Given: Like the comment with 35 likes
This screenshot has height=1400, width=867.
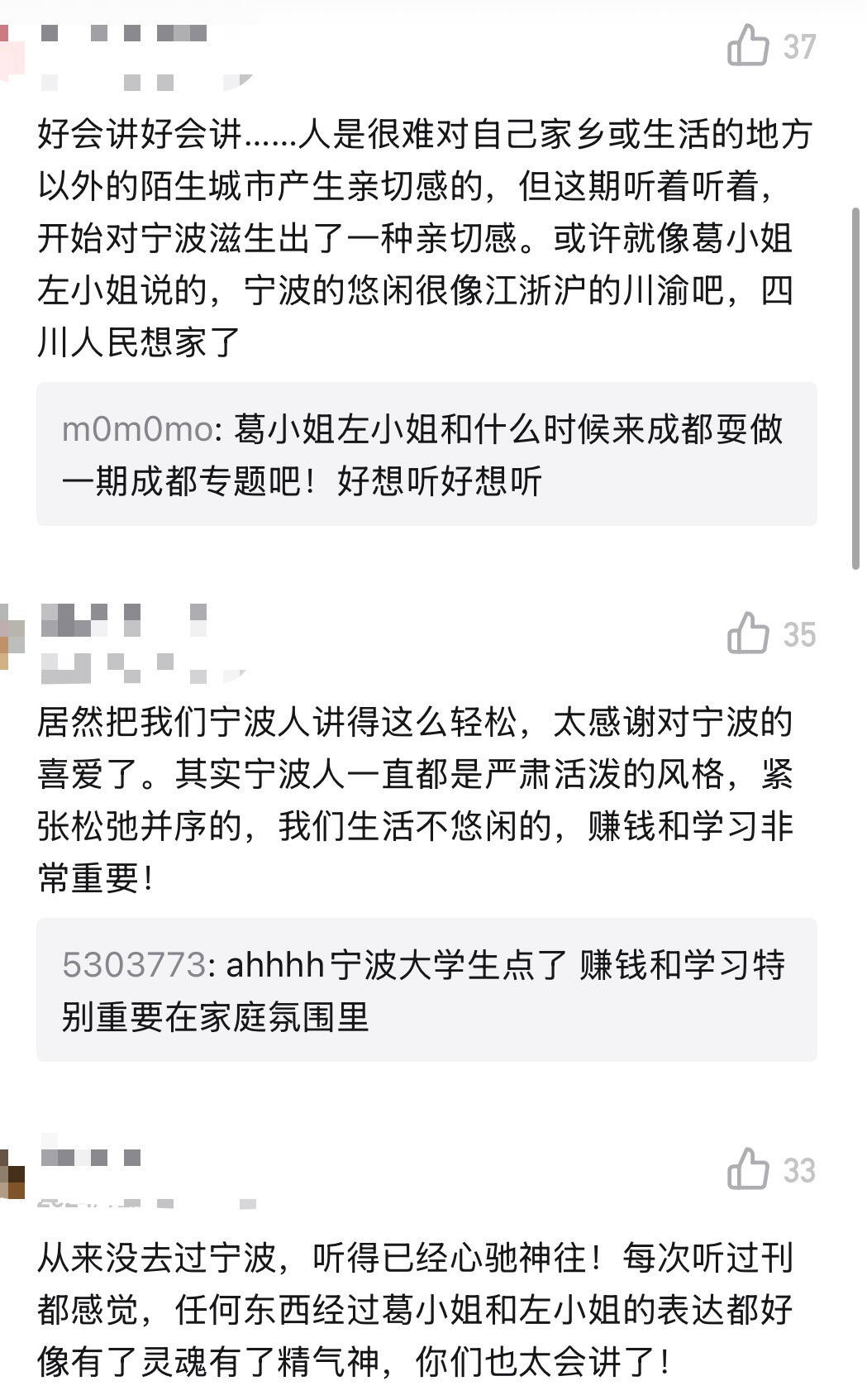Looking at the screenshot, I should click(748, 633).
